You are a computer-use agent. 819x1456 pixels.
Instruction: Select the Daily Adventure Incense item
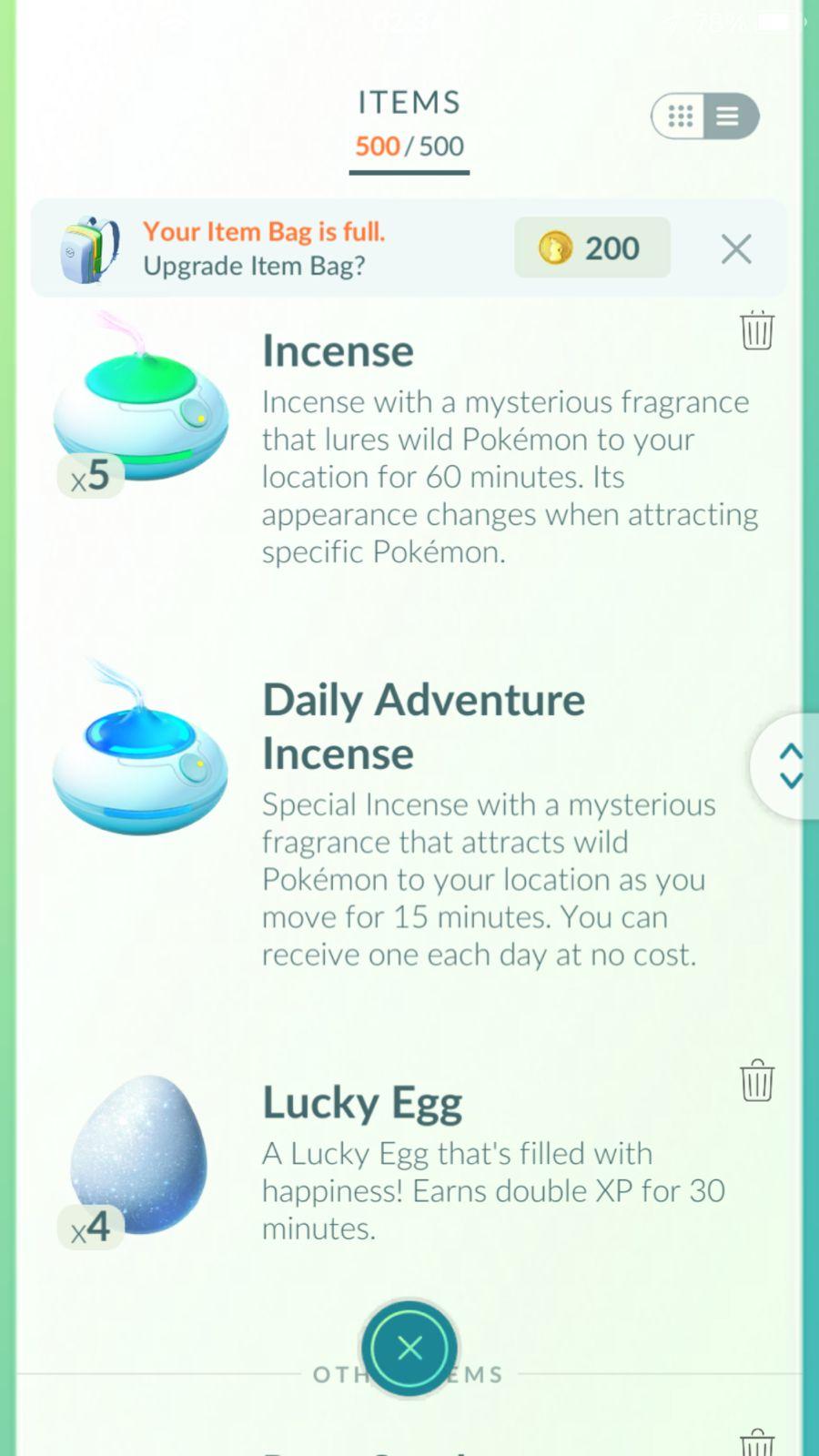coord(141,764)
